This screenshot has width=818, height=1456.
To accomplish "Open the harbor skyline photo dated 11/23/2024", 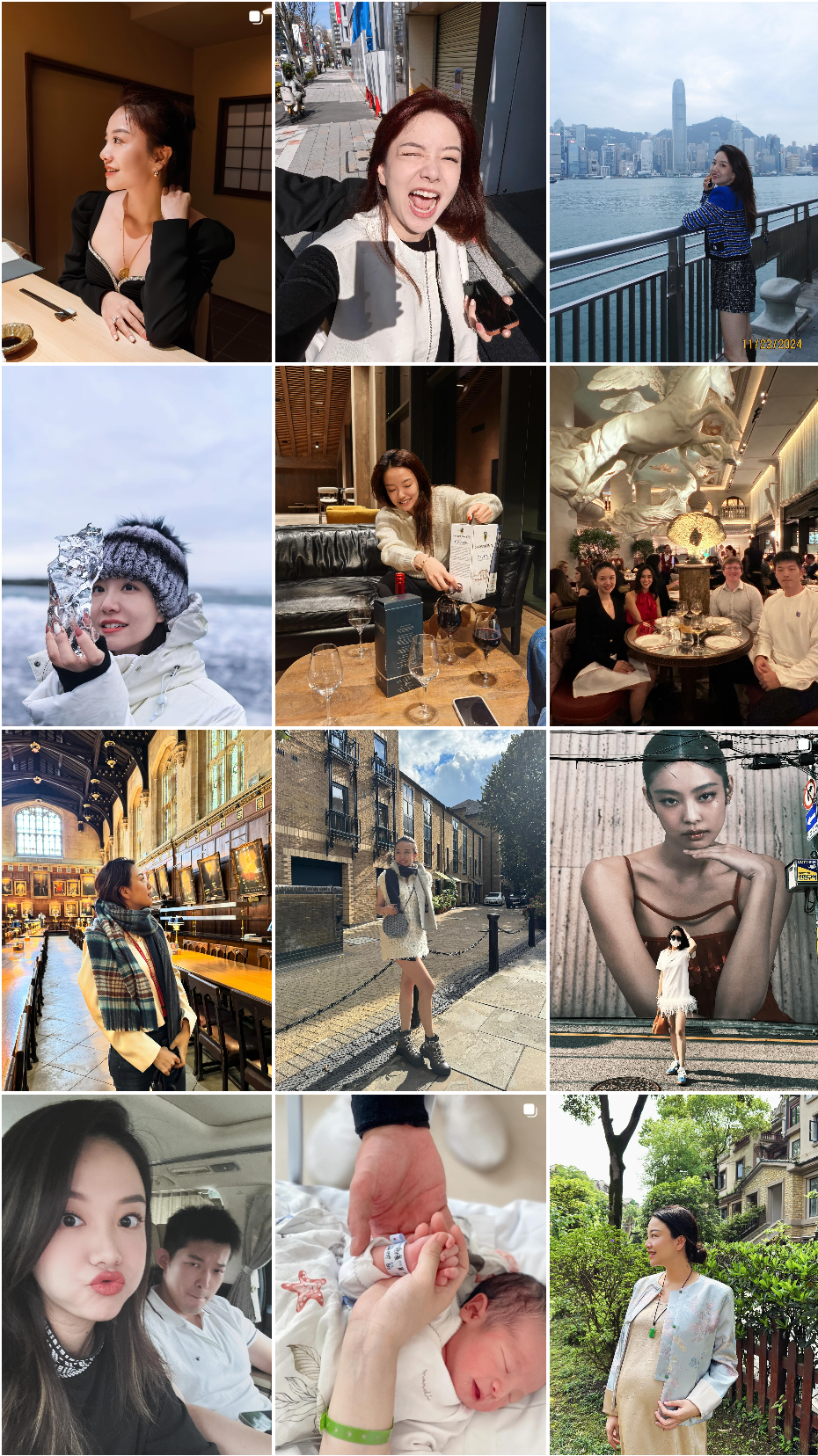I will 683,182.
